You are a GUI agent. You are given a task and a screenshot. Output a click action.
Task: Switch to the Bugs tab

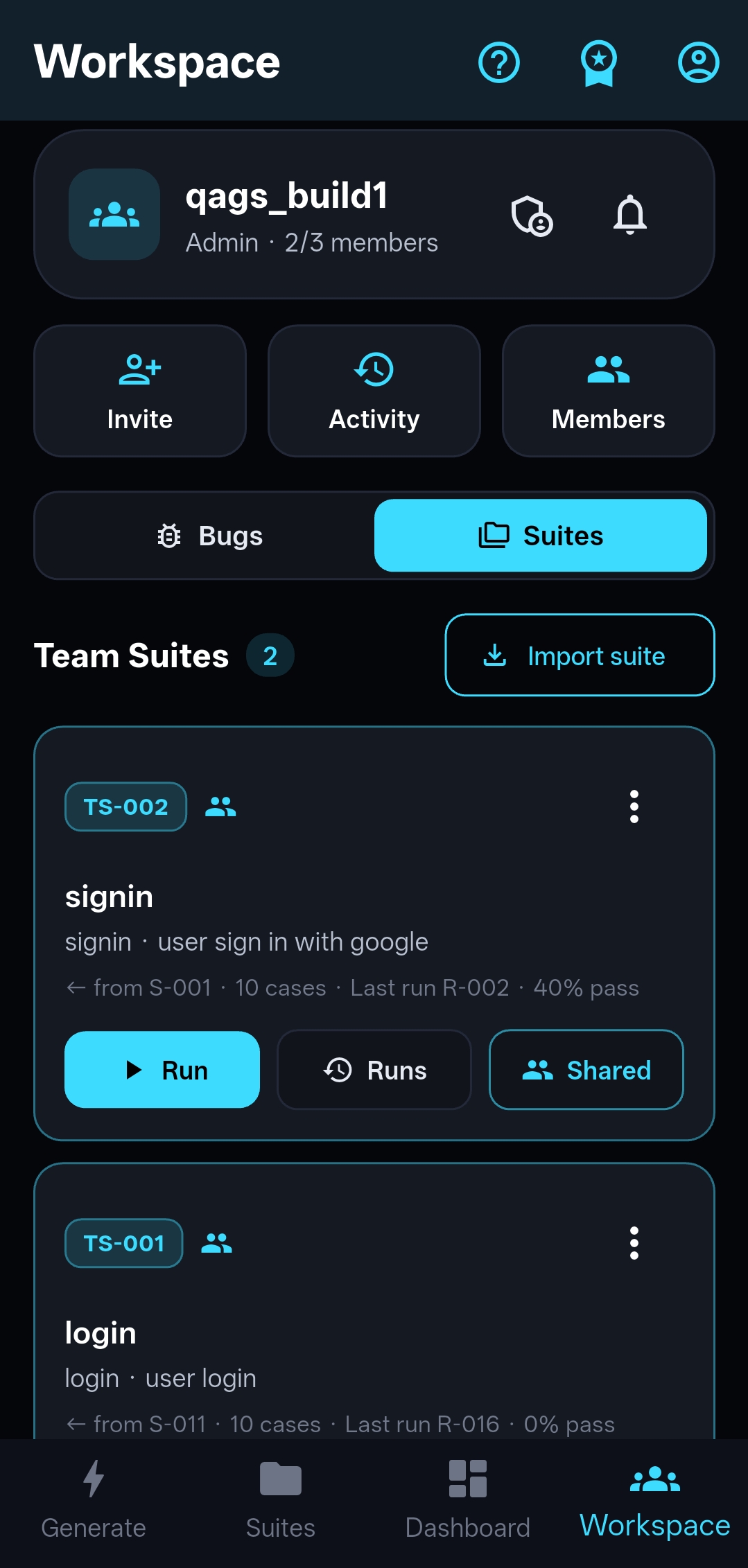pyautogui.click(x=209, y=536)
